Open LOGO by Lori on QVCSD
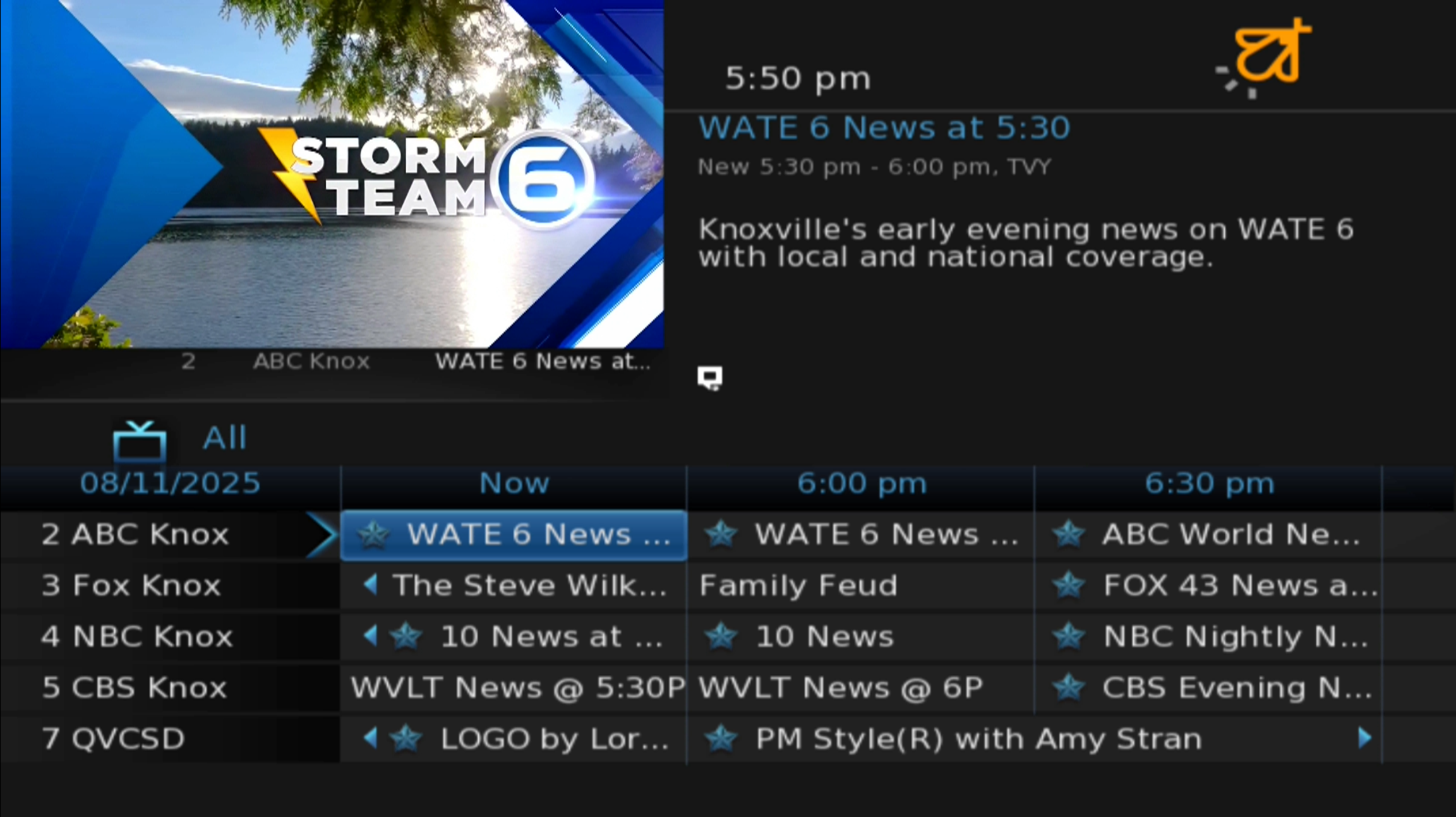The image size is (1456, 817). [x=513, y=739]
